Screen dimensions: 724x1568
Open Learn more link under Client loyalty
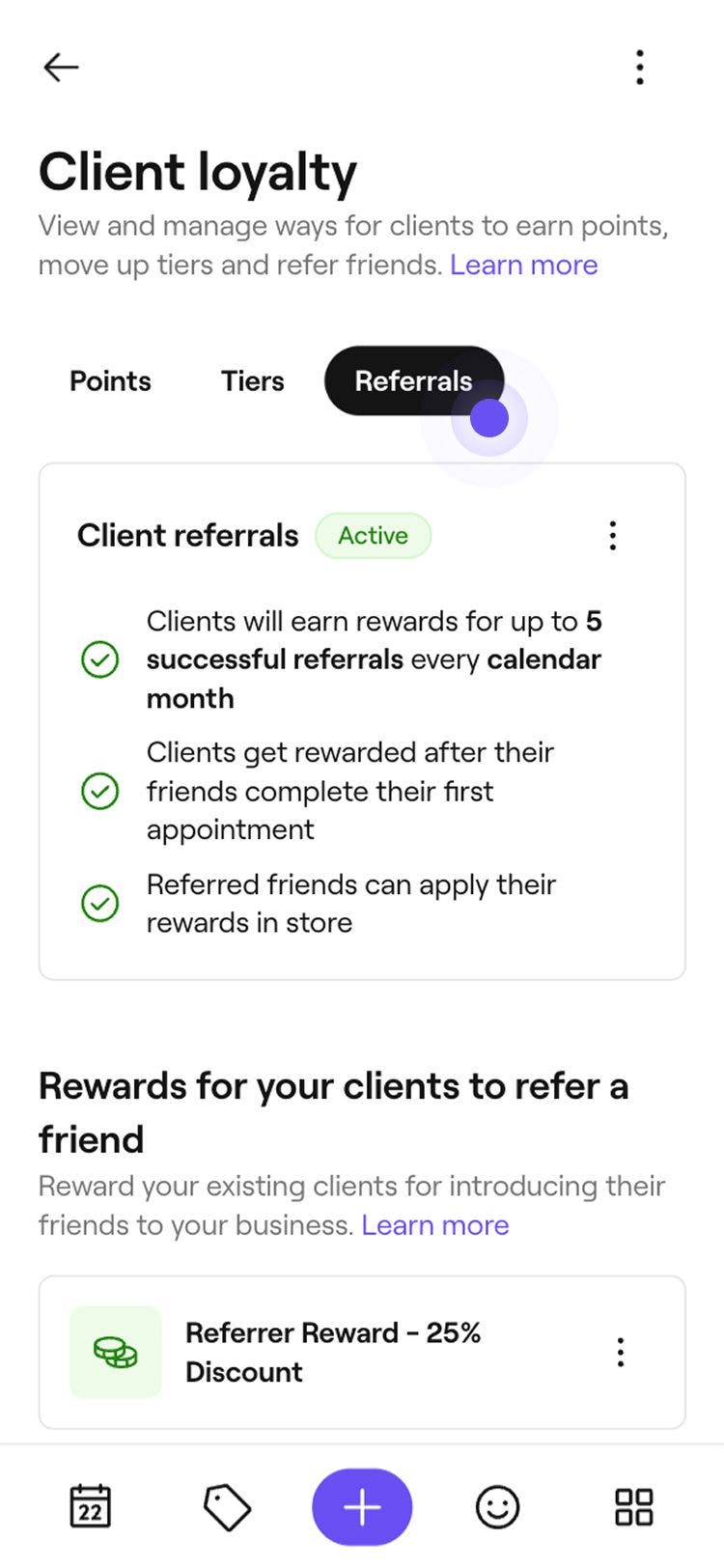tap(523, 265)
